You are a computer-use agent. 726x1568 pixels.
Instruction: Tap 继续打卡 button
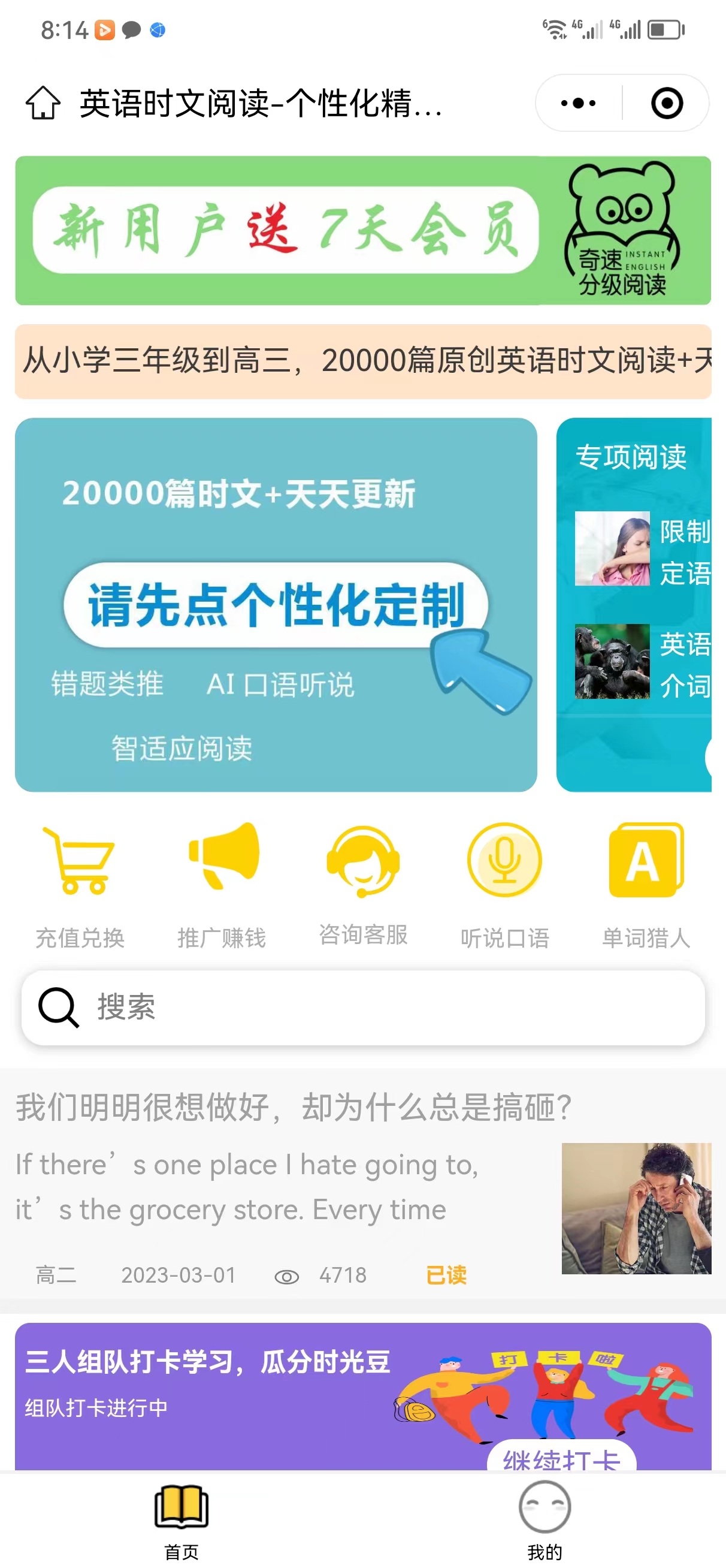(561, 1458)
